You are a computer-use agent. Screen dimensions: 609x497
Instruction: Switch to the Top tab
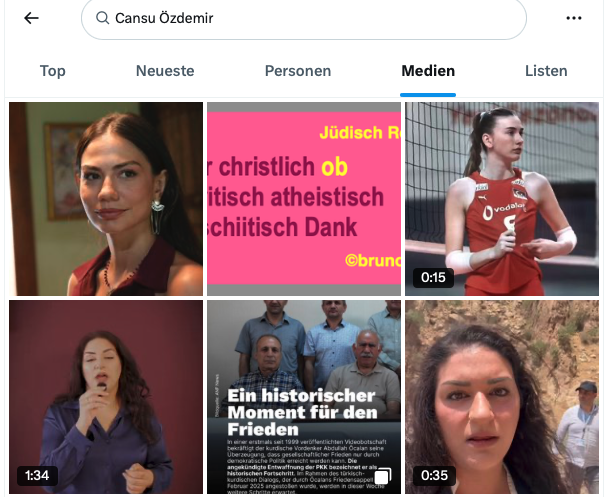click(x=52, y=71)
